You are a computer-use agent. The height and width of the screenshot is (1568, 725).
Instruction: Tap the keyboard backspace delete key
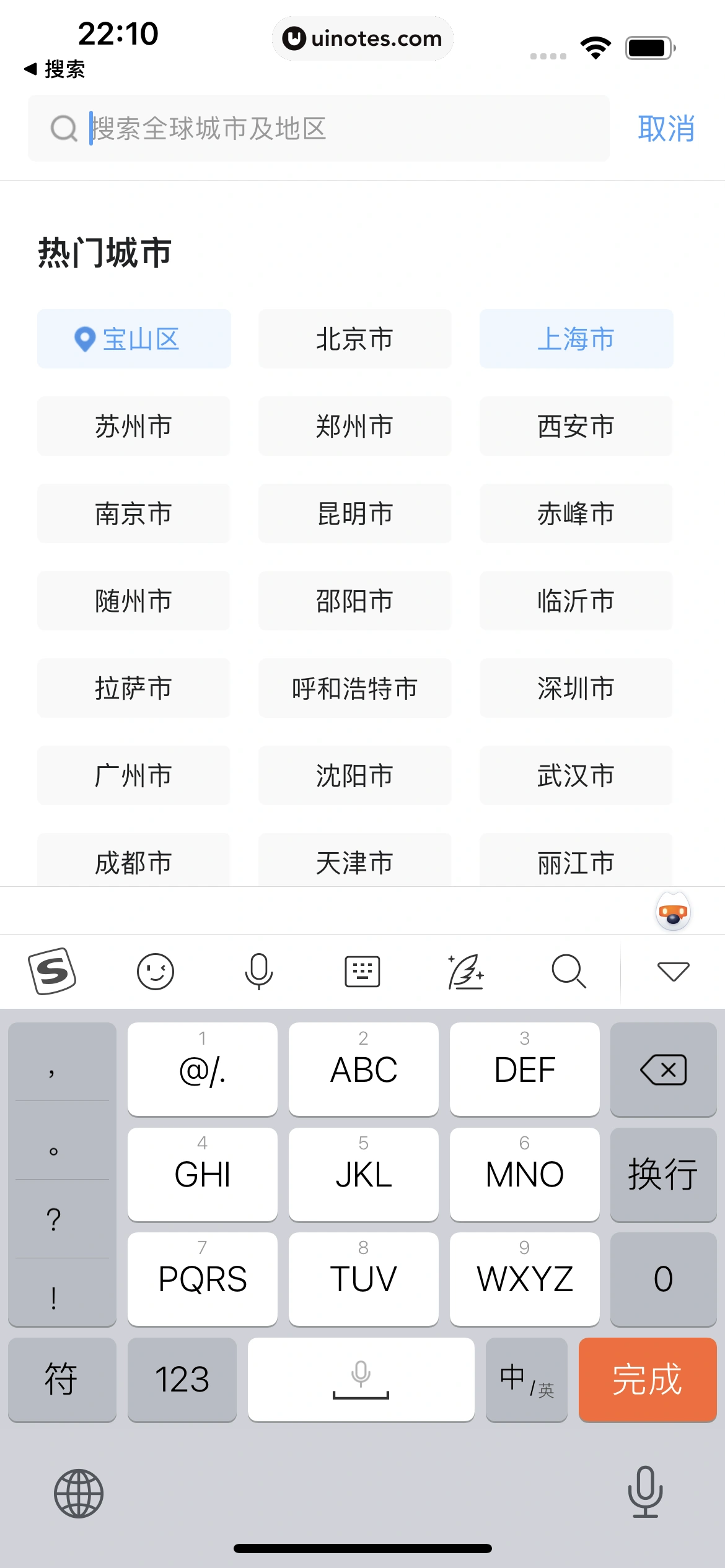[663, 1068]
